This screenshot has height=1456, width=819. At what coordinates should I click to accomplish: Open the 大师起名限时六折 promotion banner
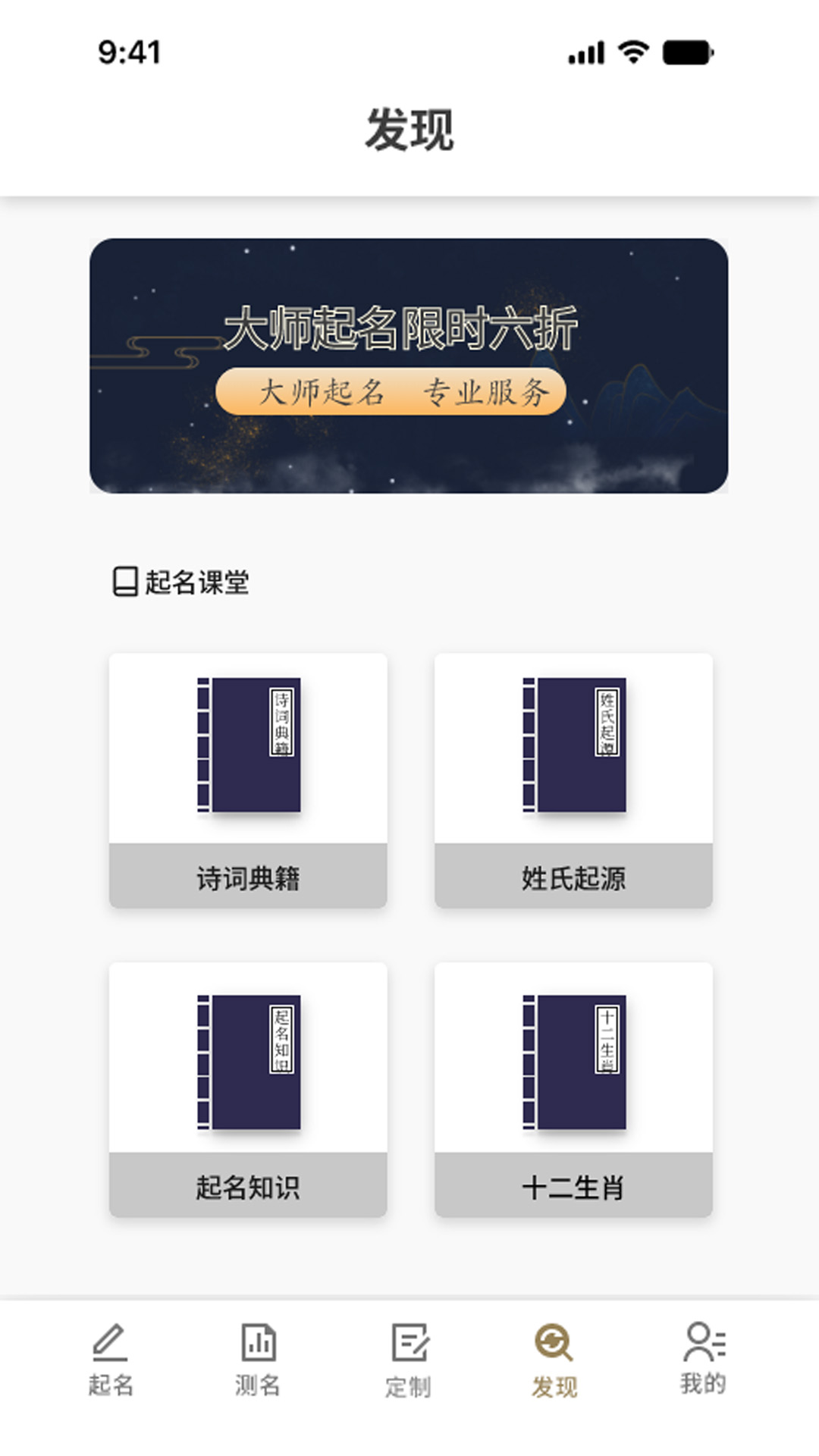point(409,366)
